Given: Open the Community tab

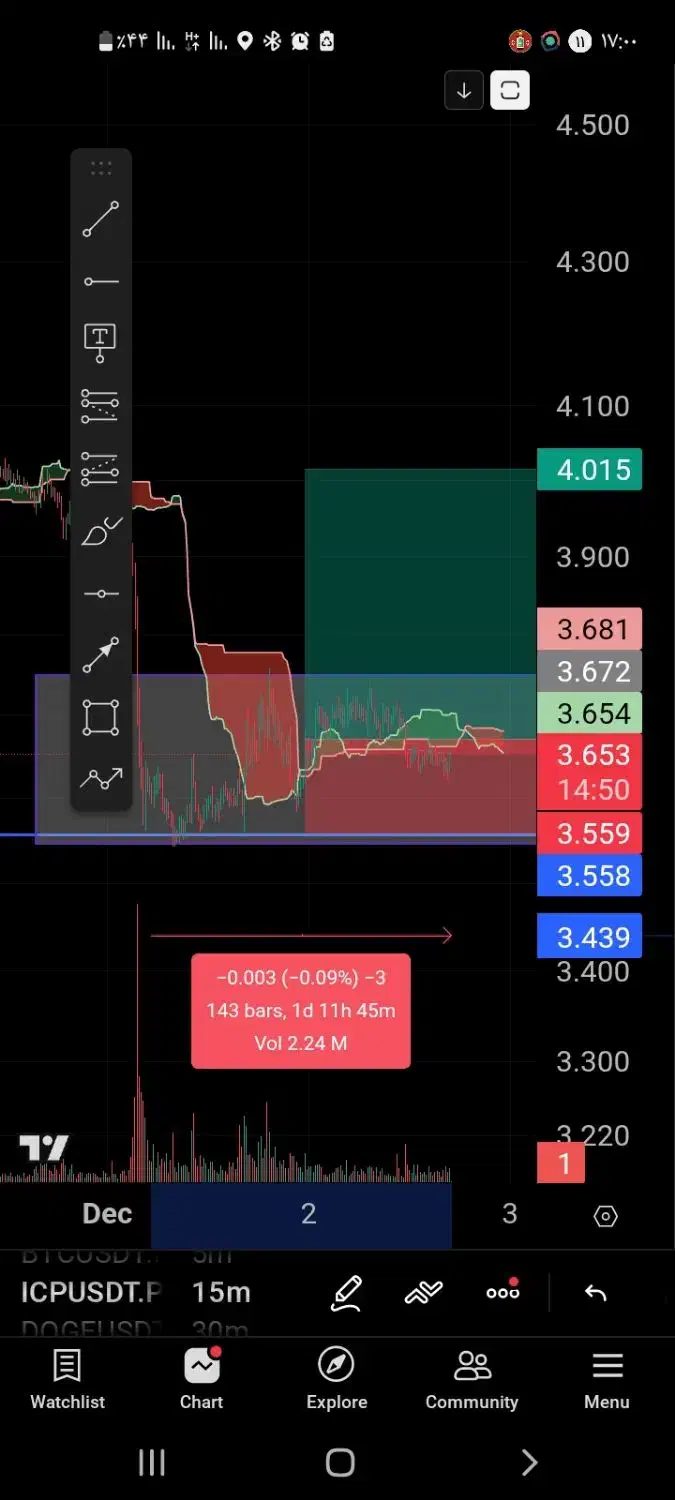Looking at the screenshot, I should [x=472, y=1379].
